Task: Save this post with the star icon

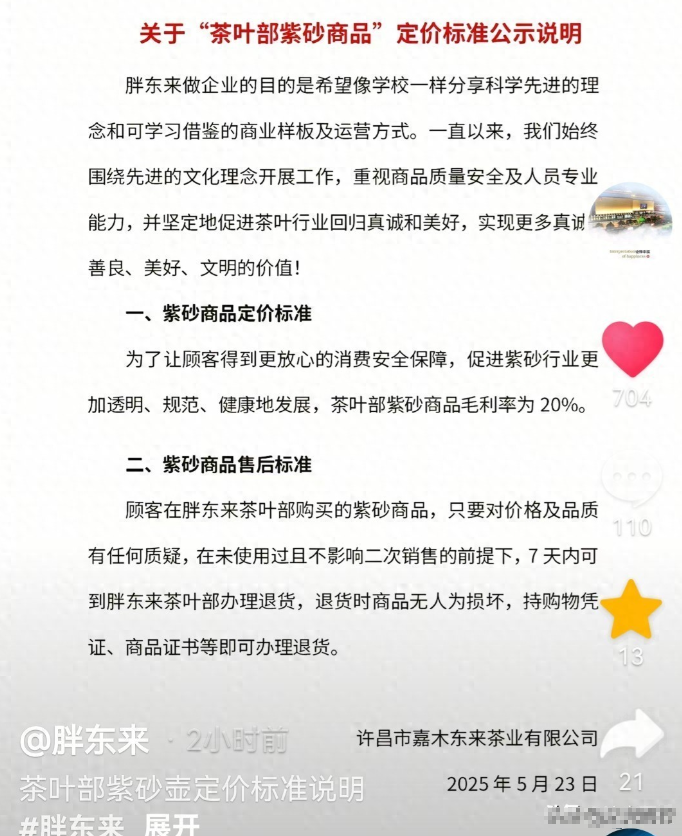Action: [x=631, y=610]
